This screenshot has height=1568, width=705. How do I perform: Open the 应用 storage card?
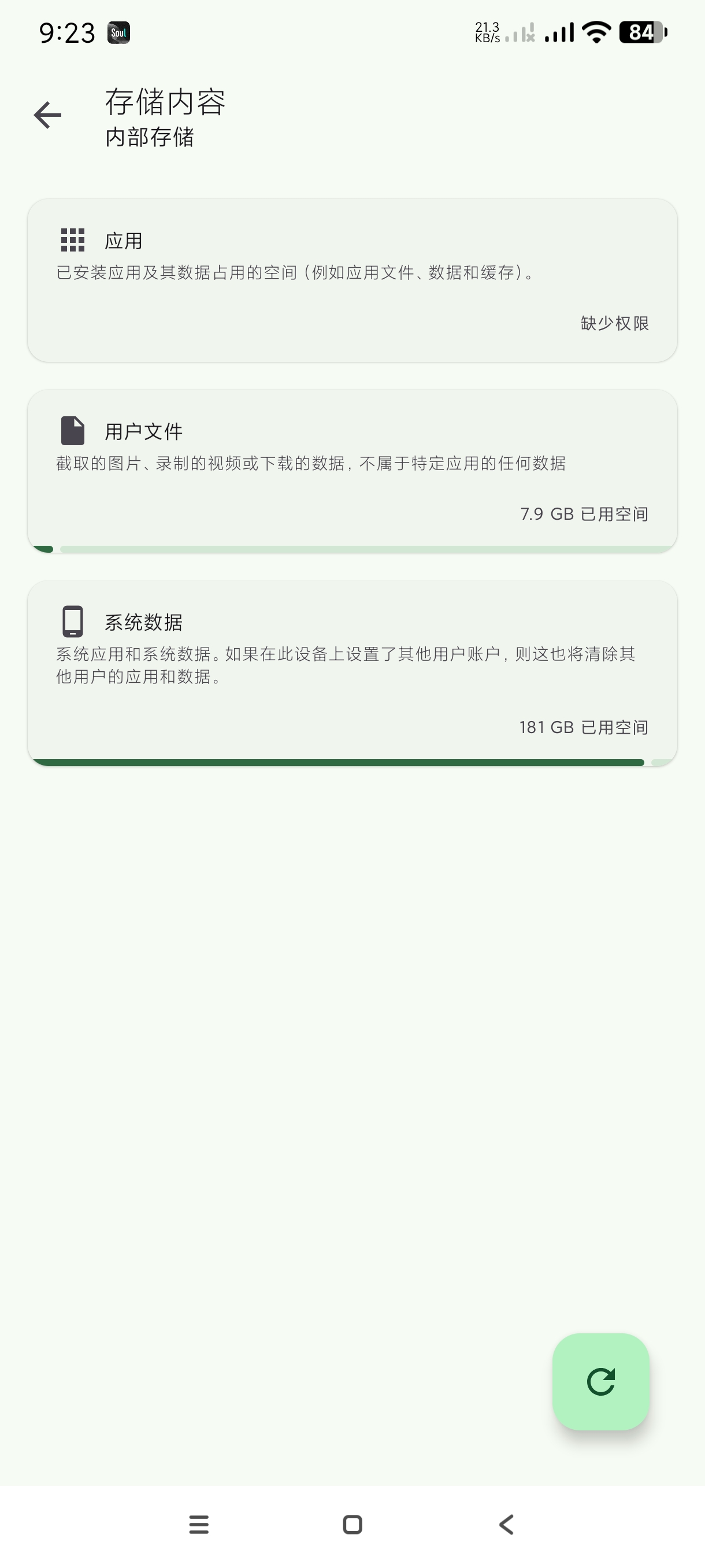point(352,280)
